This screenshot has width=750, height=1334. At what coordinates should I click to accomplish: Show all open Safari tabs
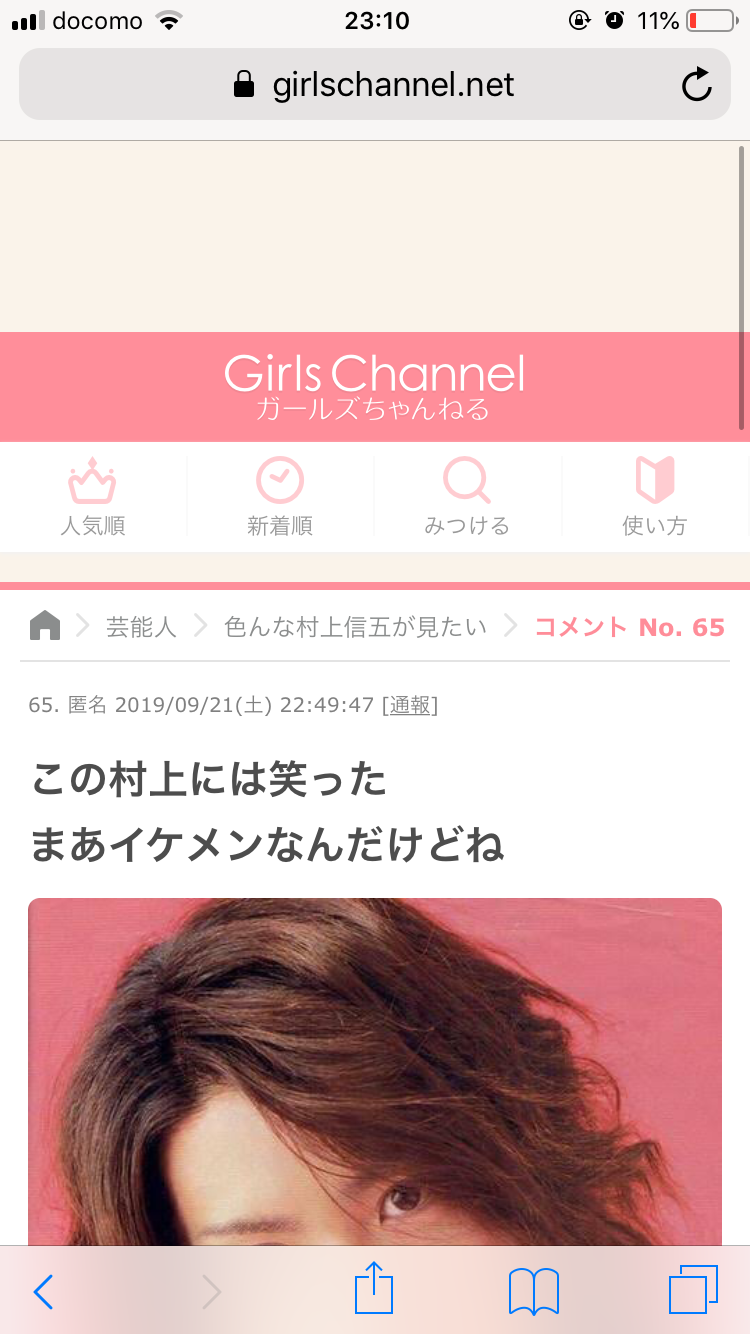(x=693, y=1290)
